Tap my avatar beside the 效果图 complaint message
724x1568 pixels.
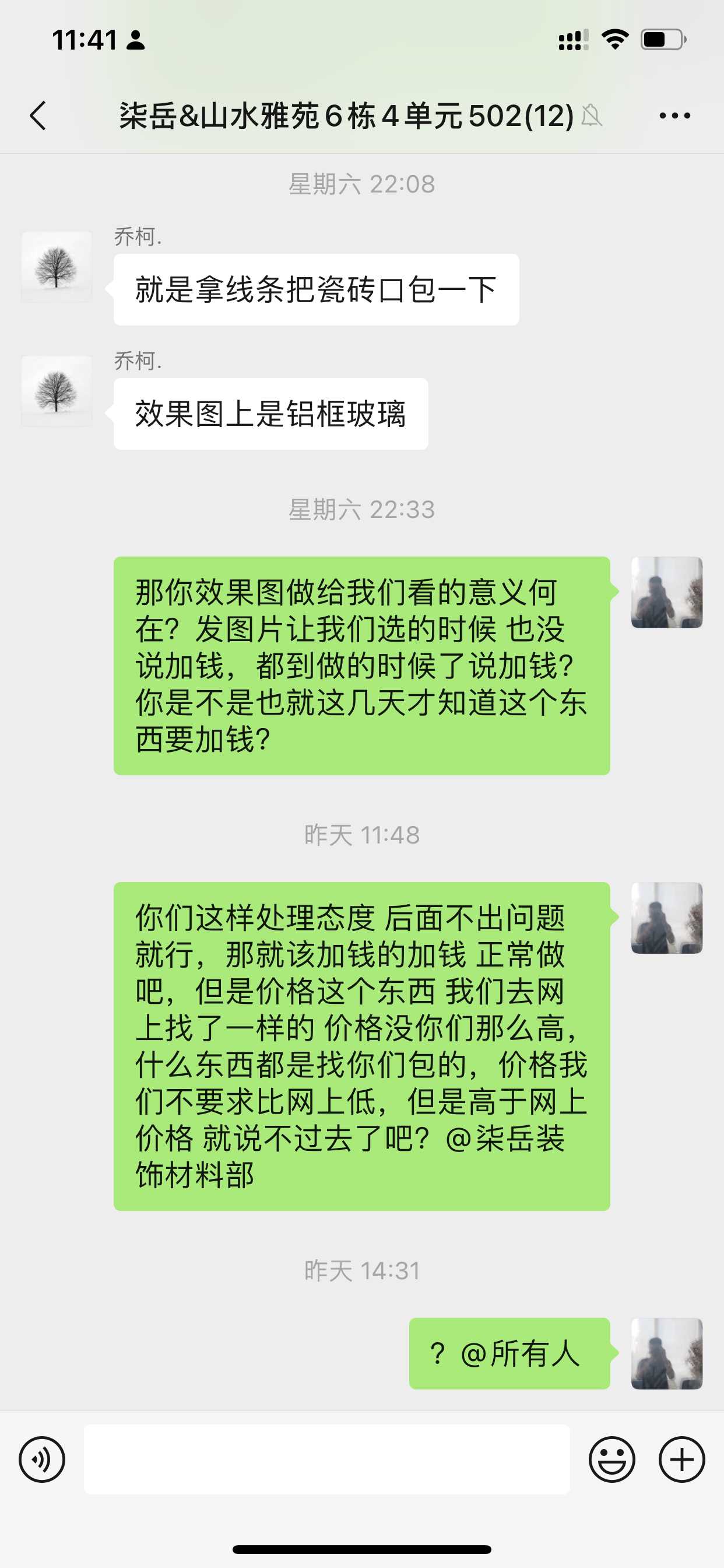pos(667,592)
